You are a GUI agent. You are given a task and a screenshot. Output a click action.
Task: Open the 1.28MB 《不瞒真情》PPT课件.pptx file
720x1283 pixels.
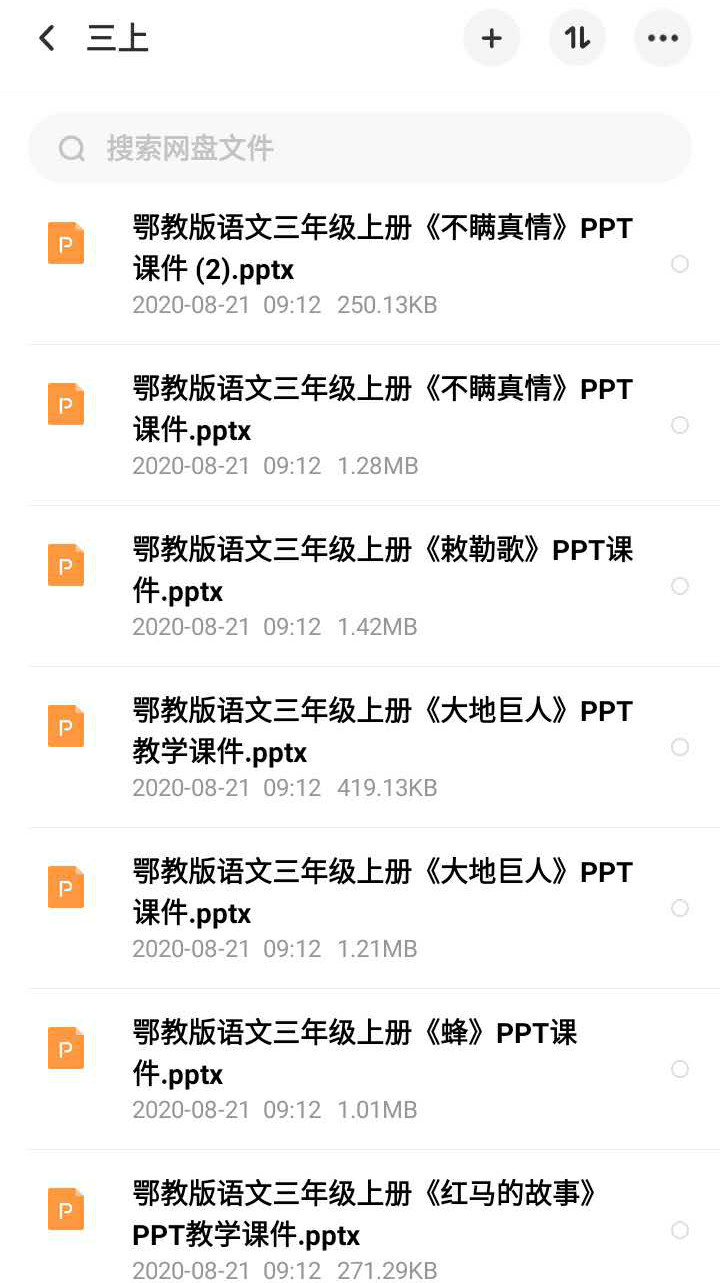382,410
